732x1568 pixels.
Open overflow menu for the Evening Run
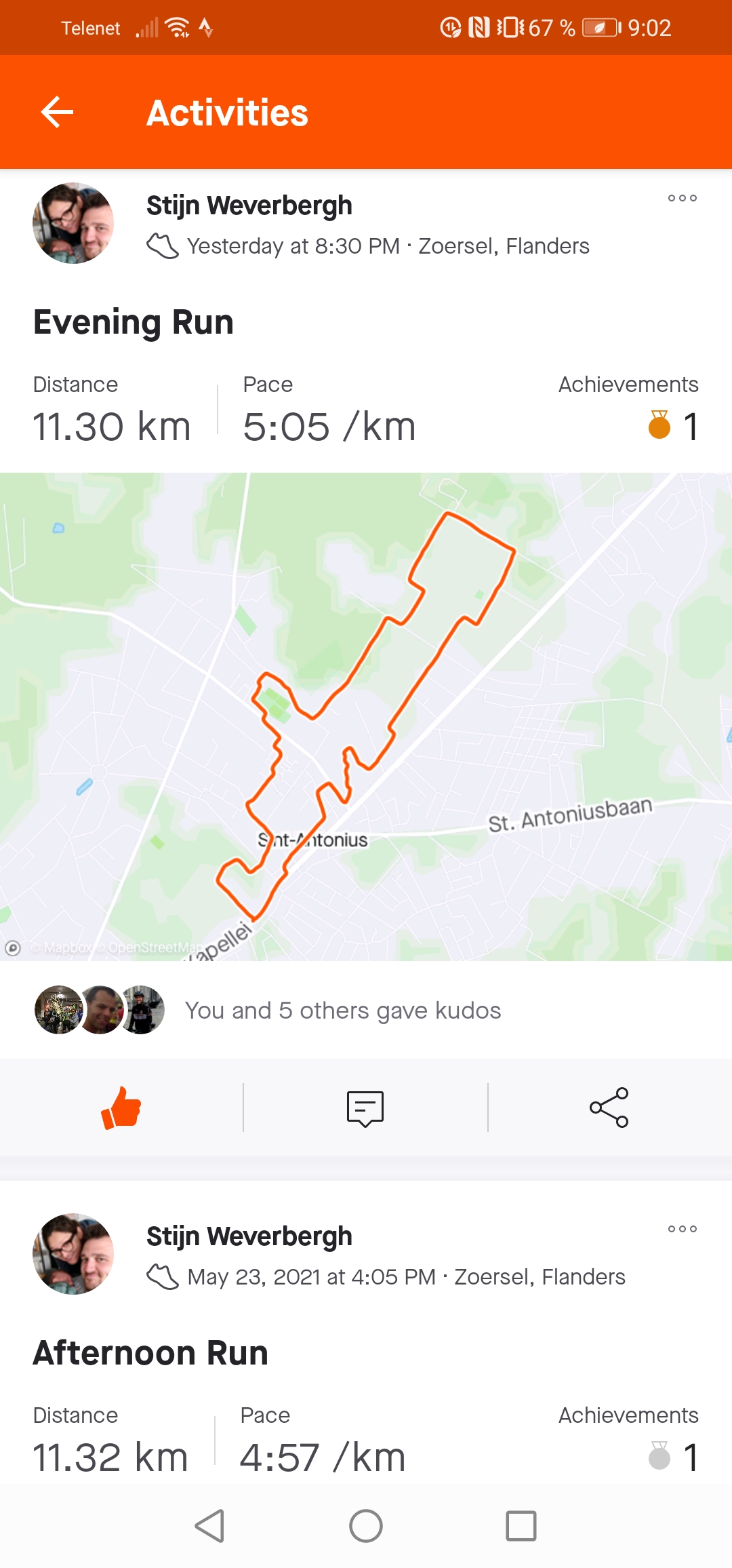(682, 198)
